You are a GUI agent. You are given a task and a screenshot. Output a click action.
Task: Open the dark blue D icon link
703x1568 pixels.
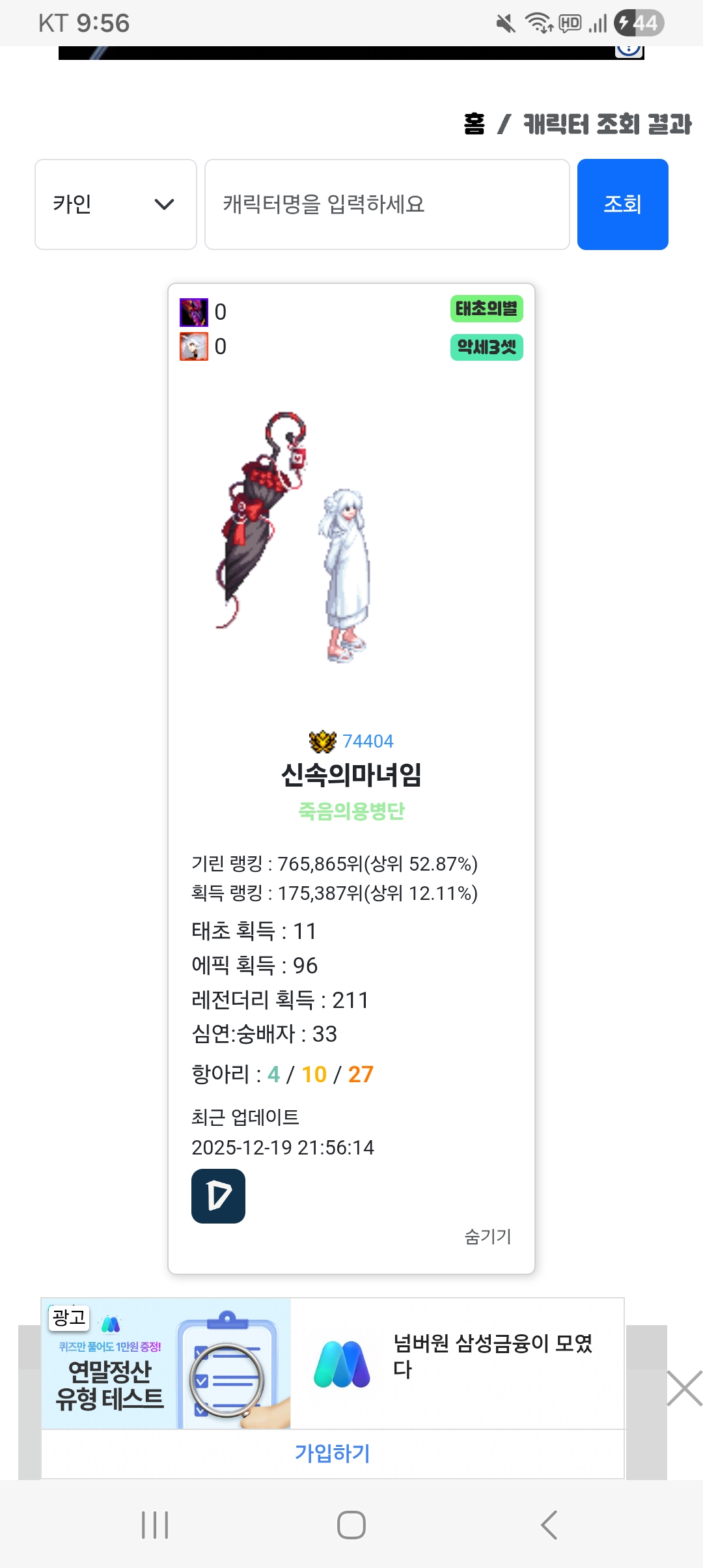[x=218, y=1196]
